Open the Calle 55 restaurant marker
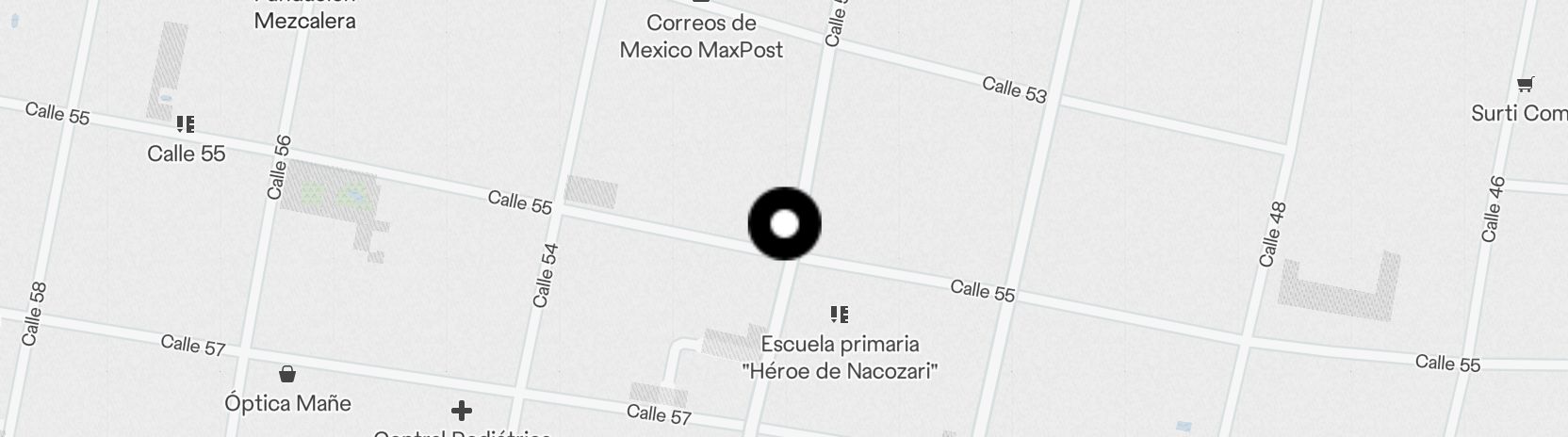 (x=186, y=124)
